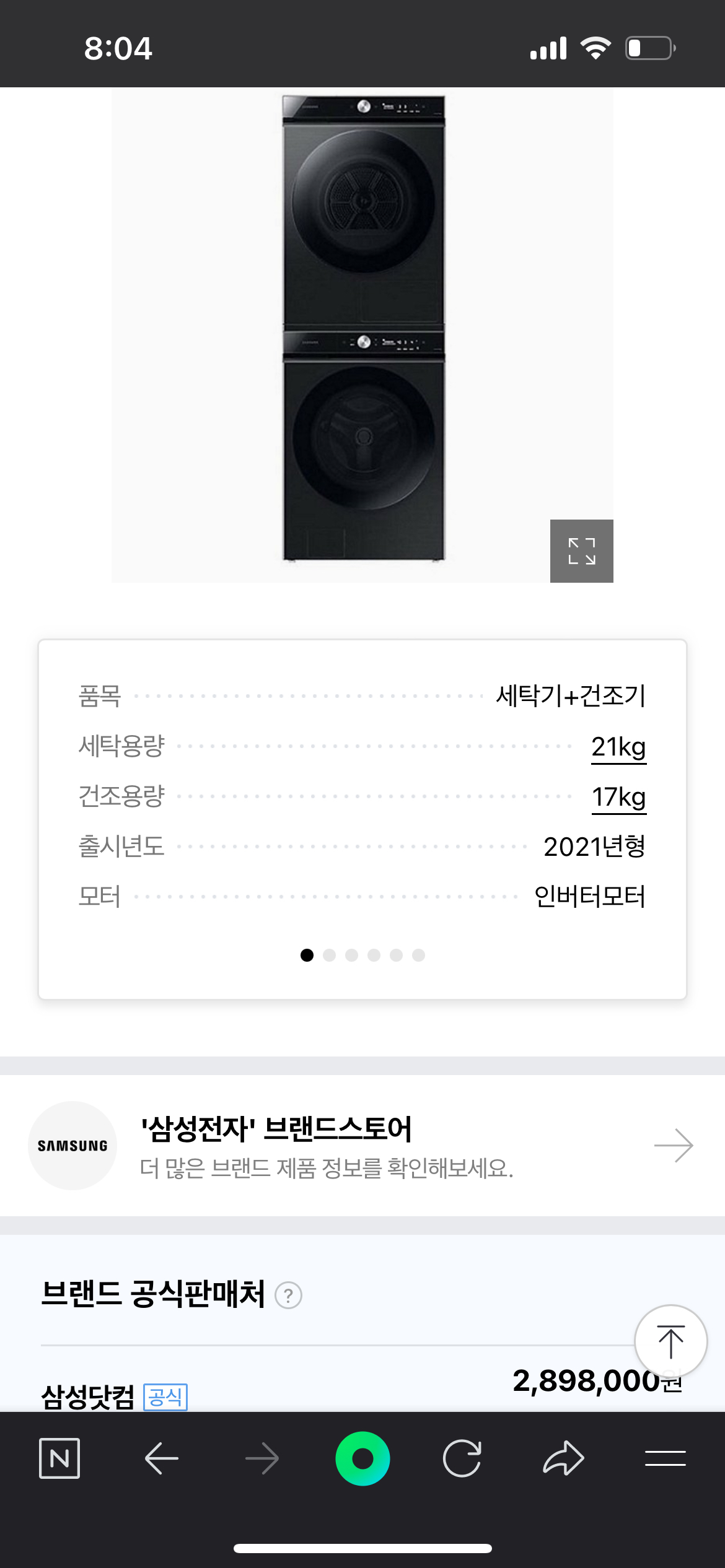Show help for 브랜드 공식판매처

pos(288,1296)
